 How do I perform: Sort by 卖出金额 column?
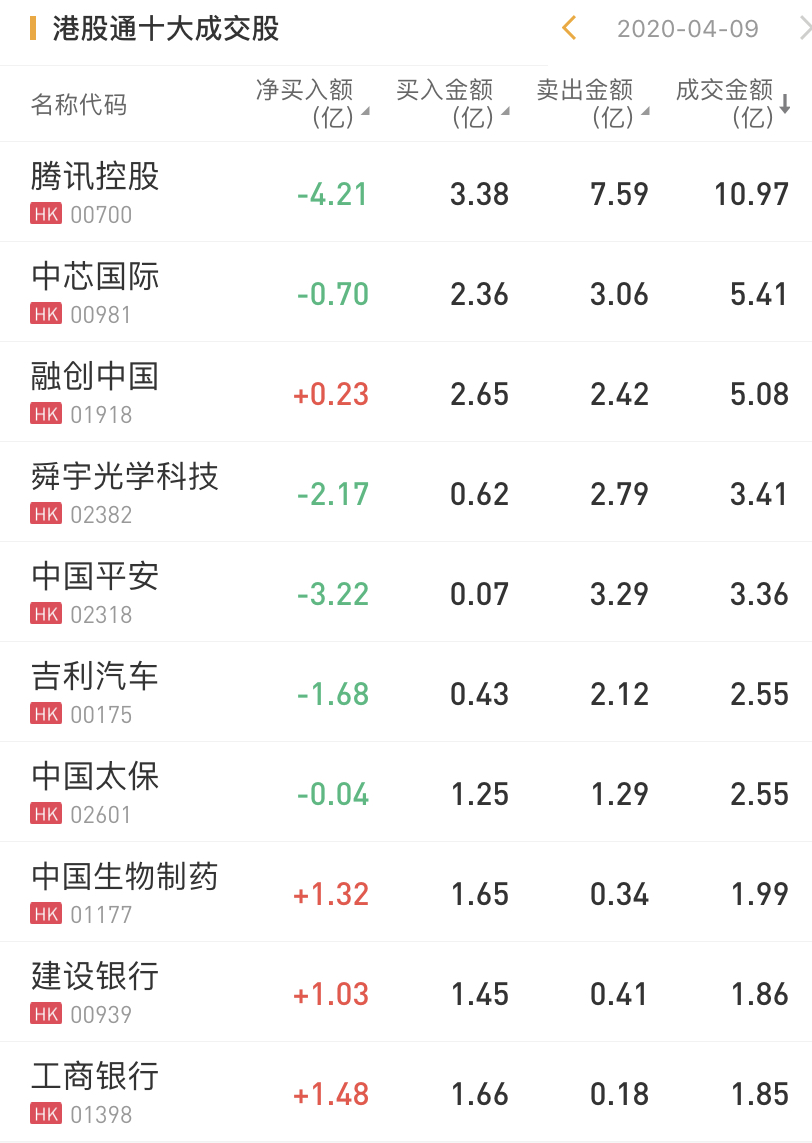(592, 104)
